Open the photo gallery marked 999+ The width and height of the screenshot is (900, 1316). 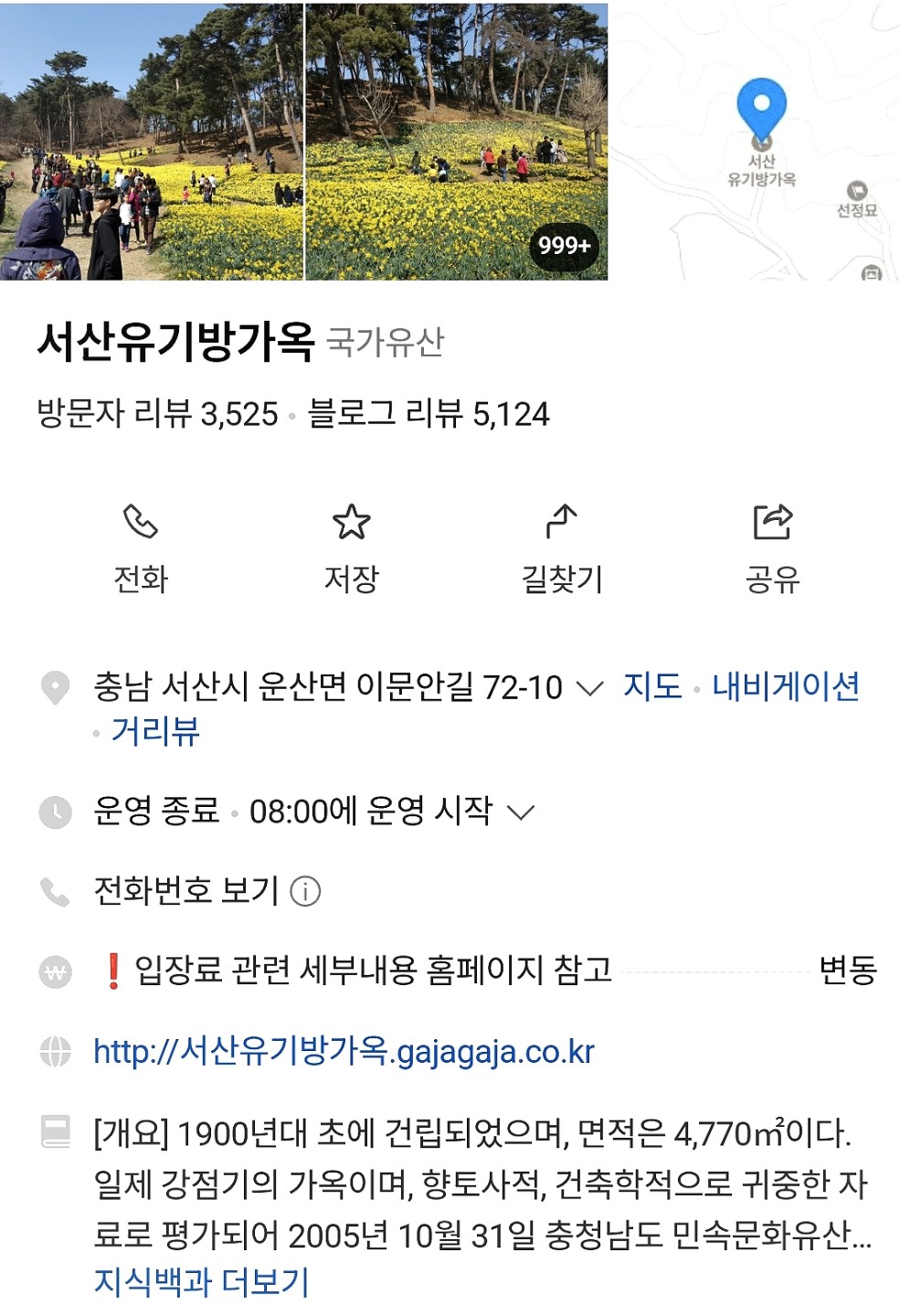tap(457, 142)
